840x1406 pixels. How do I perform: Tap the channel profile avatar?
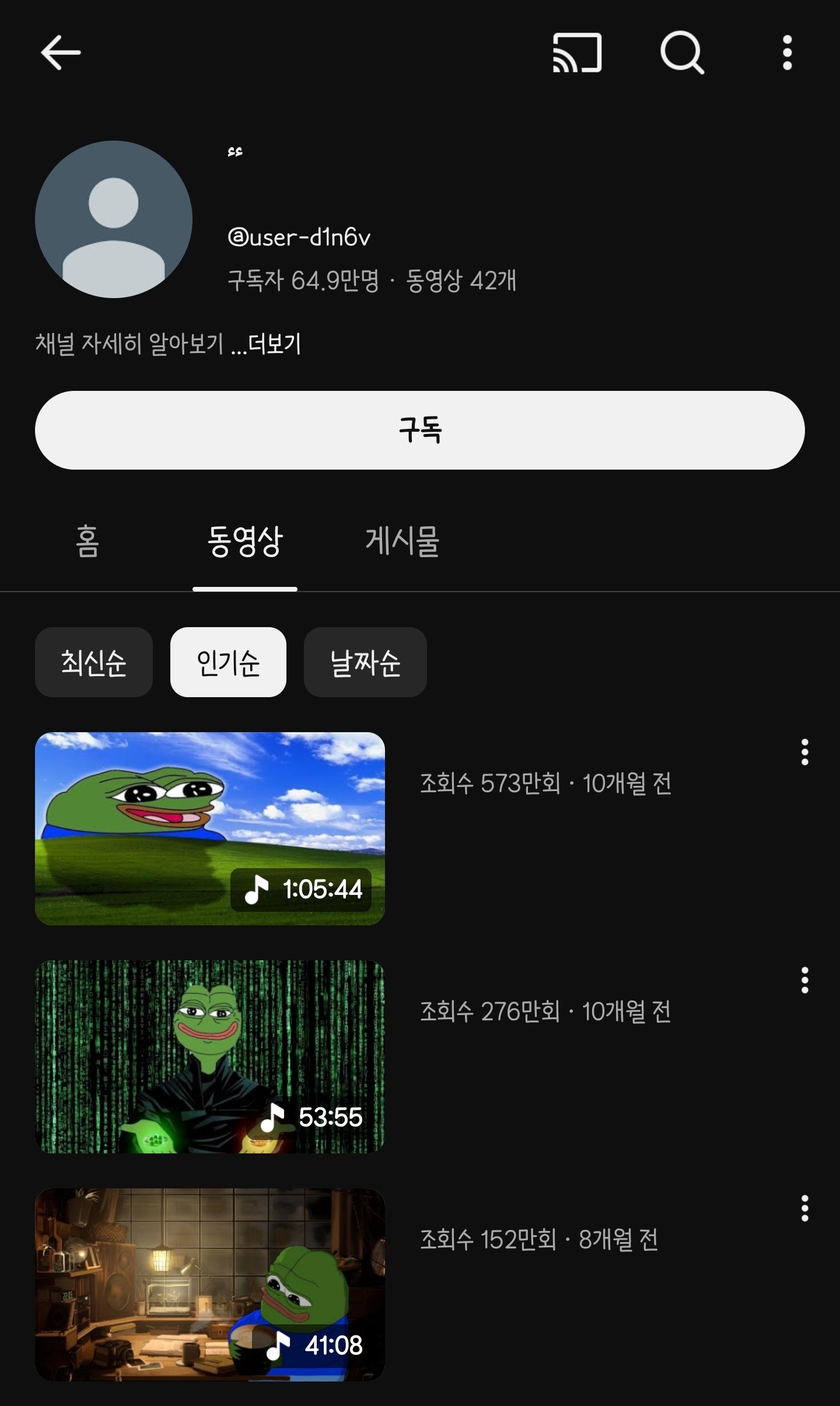click(114, 219)
